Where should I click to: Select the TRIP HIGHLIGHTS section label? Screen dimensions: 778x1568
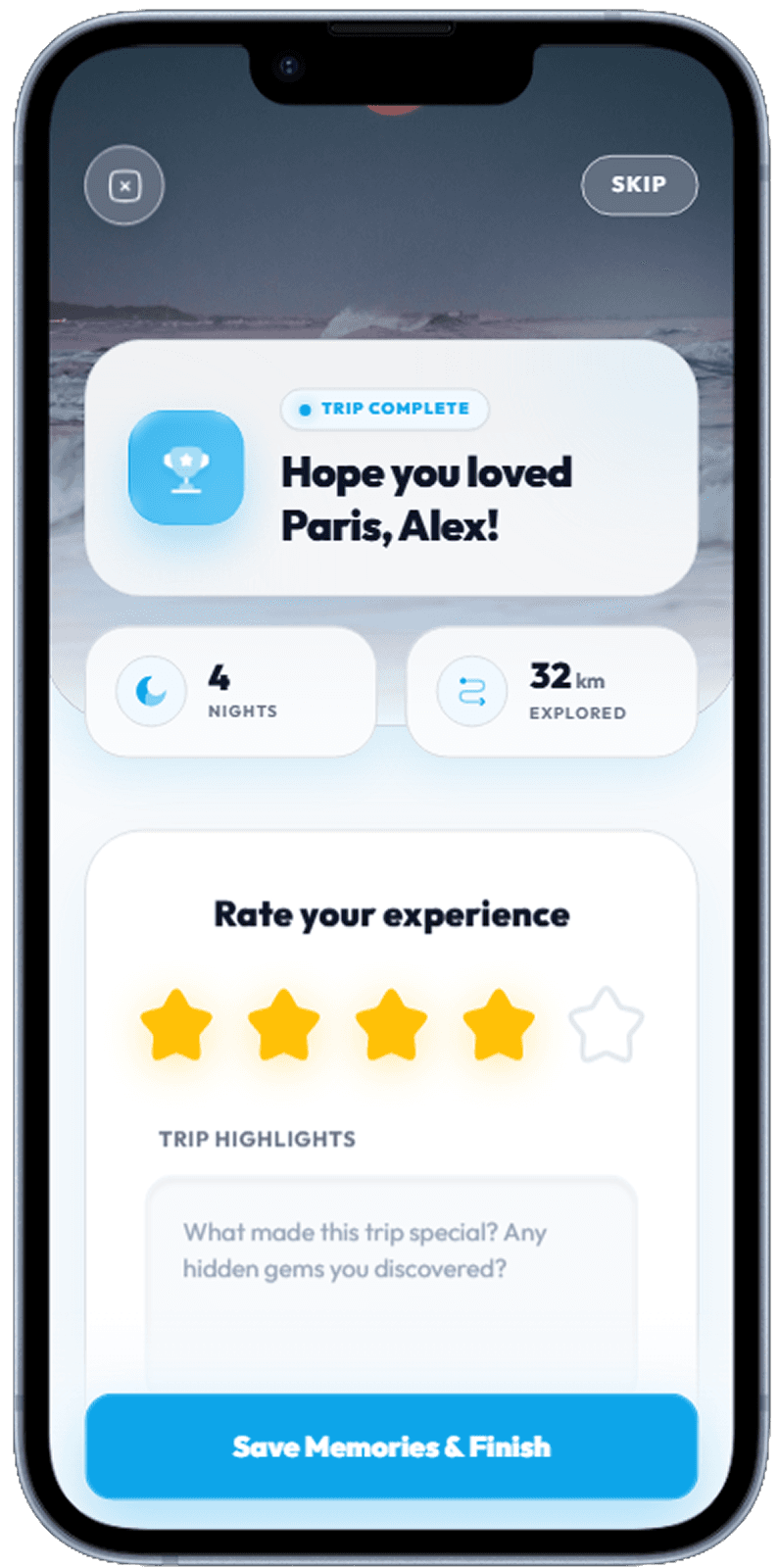click(256, 1139)
